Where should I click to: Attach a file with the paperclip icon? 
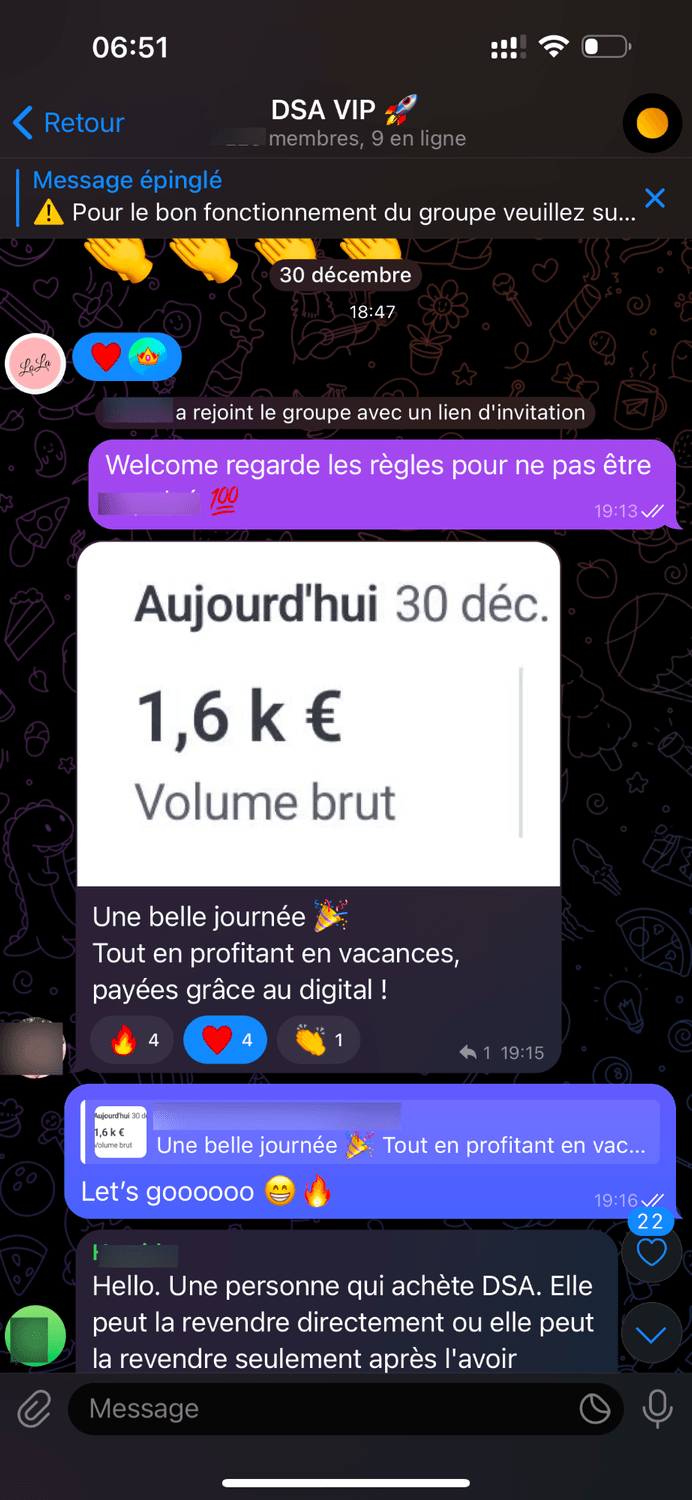[x=34, y=1409]
